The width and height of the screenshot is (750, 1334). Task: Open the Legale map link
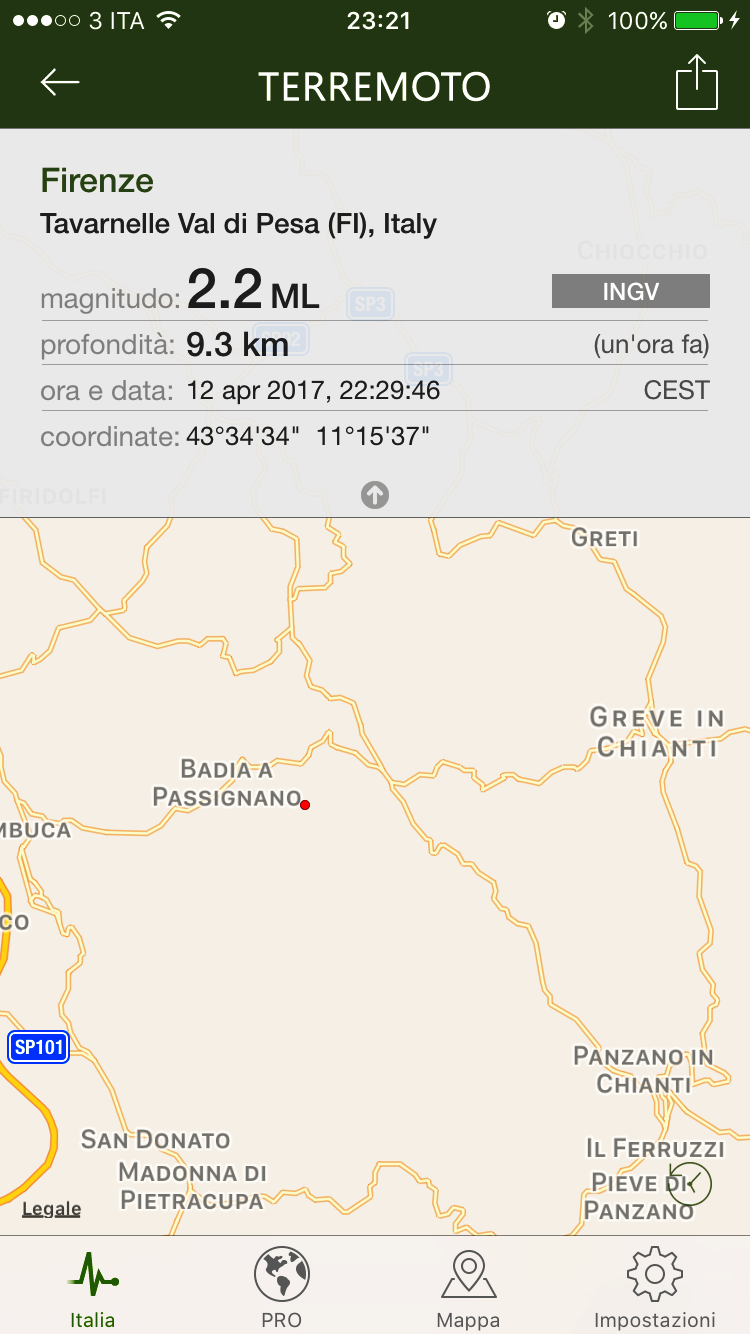[x=52, y=1209]
